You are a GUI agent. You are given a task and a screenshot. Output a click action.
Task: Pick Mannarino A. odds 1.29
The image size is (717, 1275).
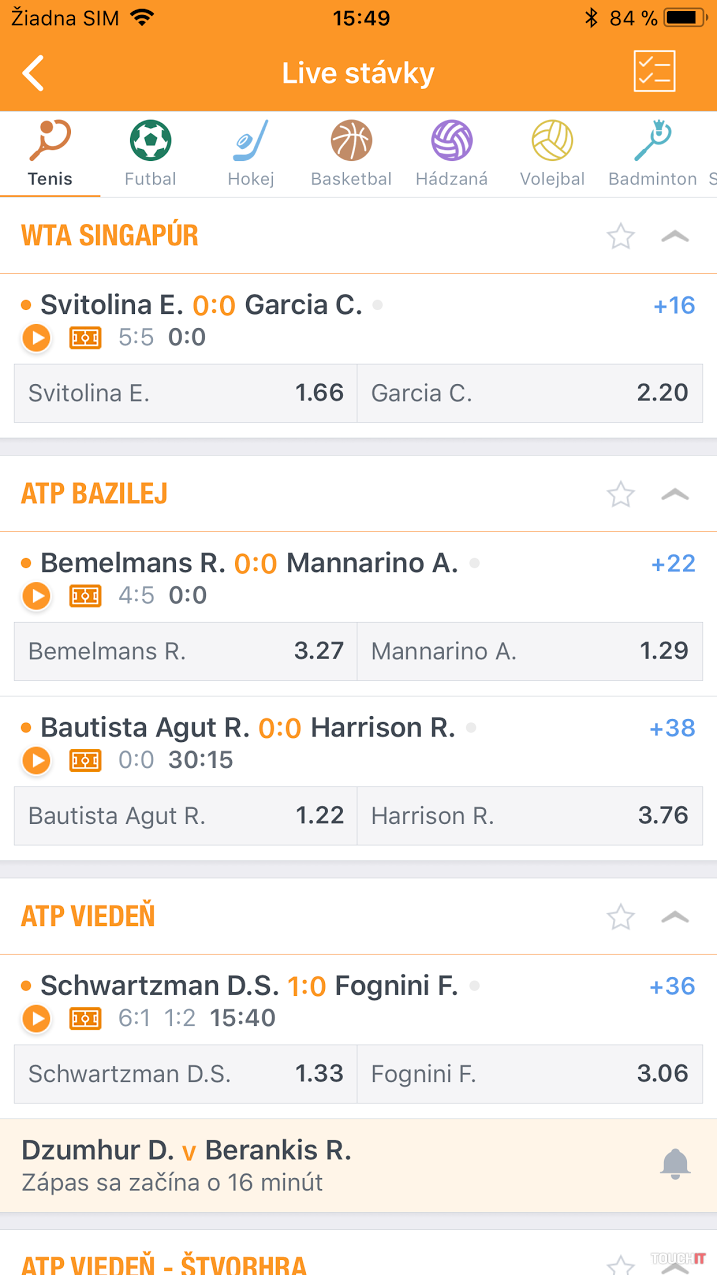pos(529,651)
